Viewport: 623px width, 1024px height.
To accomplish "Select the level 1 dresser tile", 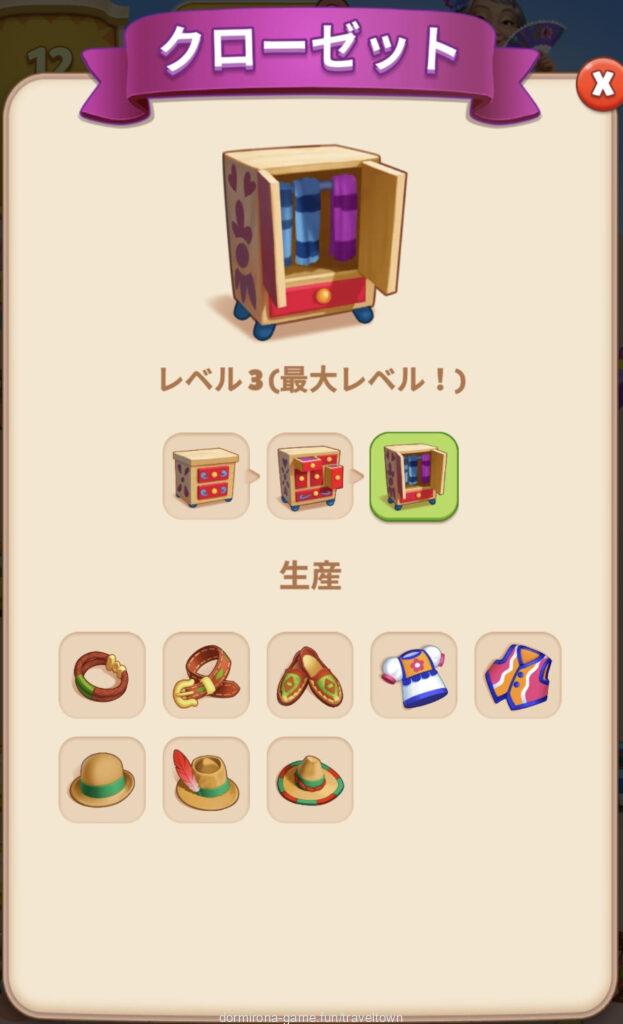I will (206, 476).
